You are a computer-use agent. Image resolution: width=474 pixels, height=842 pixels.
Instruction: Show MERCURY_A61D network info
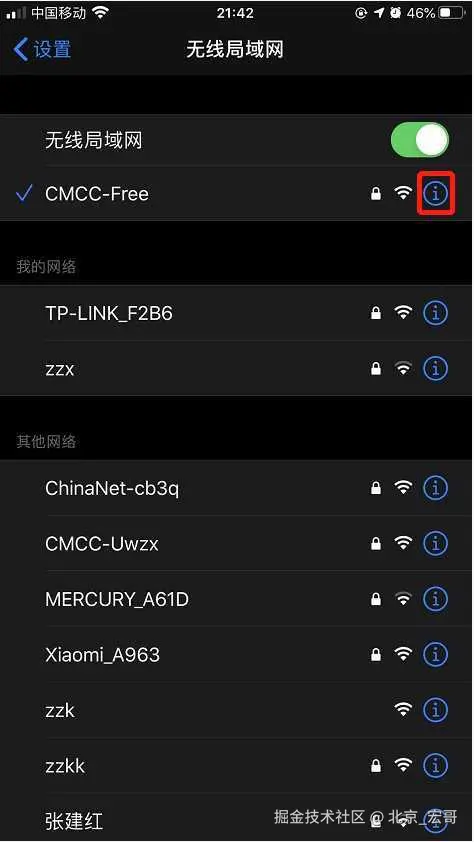coord(435,599)
